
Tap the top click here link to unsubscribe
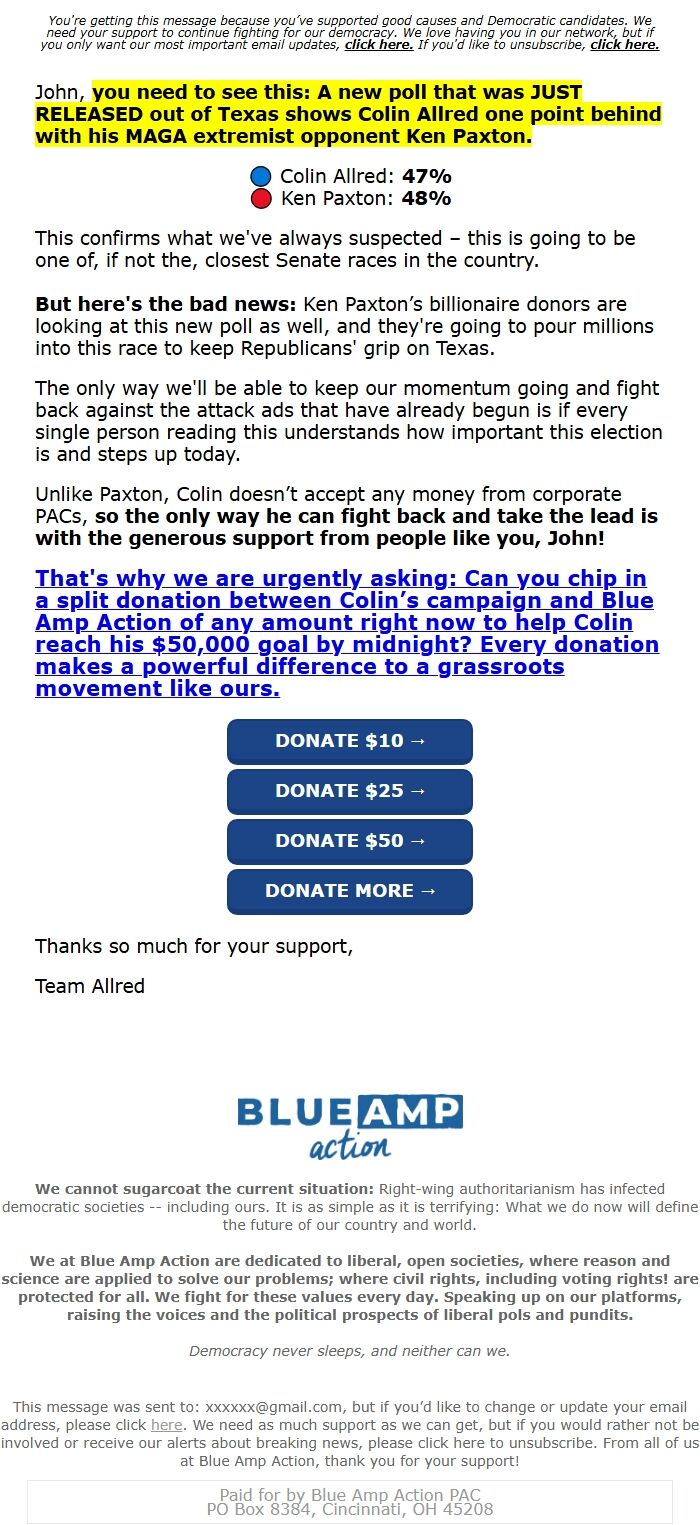coord(624,45)
